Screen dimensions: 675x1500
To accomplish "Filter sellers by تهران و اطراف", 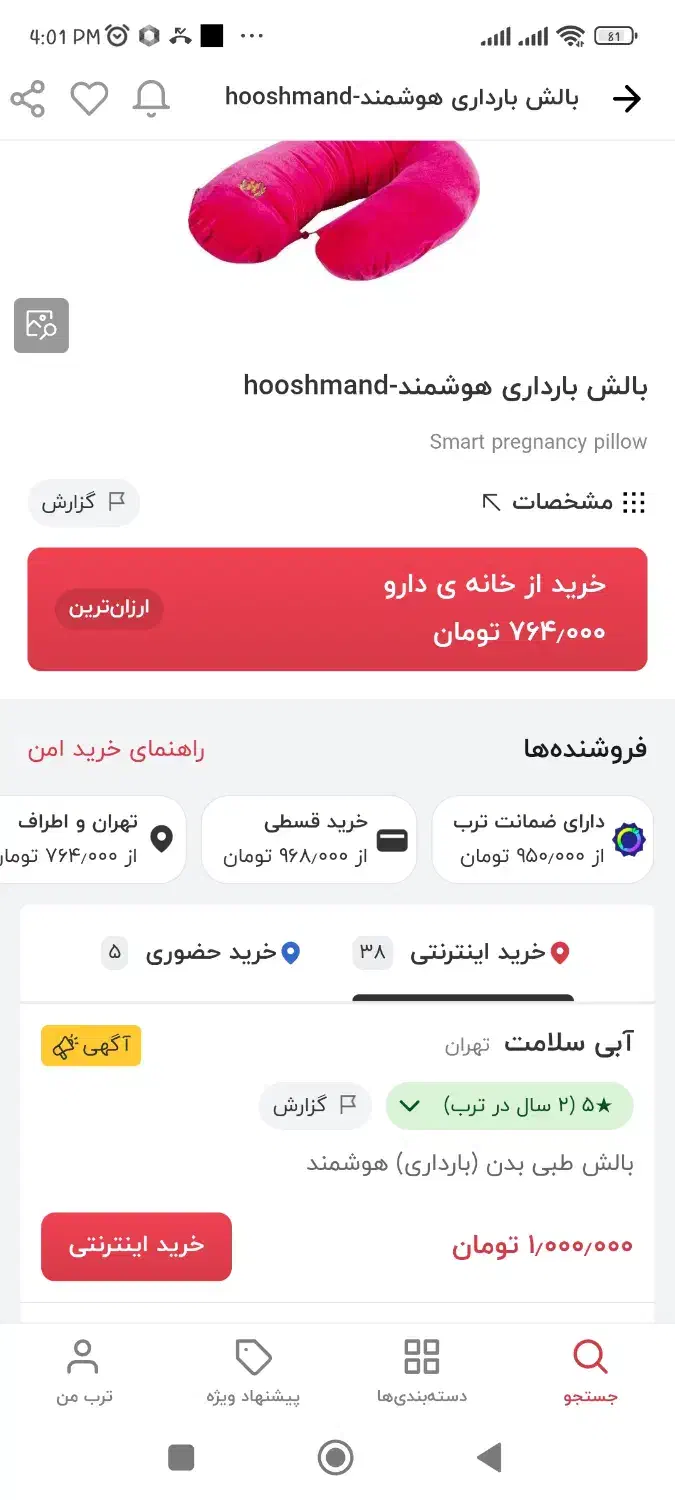I will [90, 840].
